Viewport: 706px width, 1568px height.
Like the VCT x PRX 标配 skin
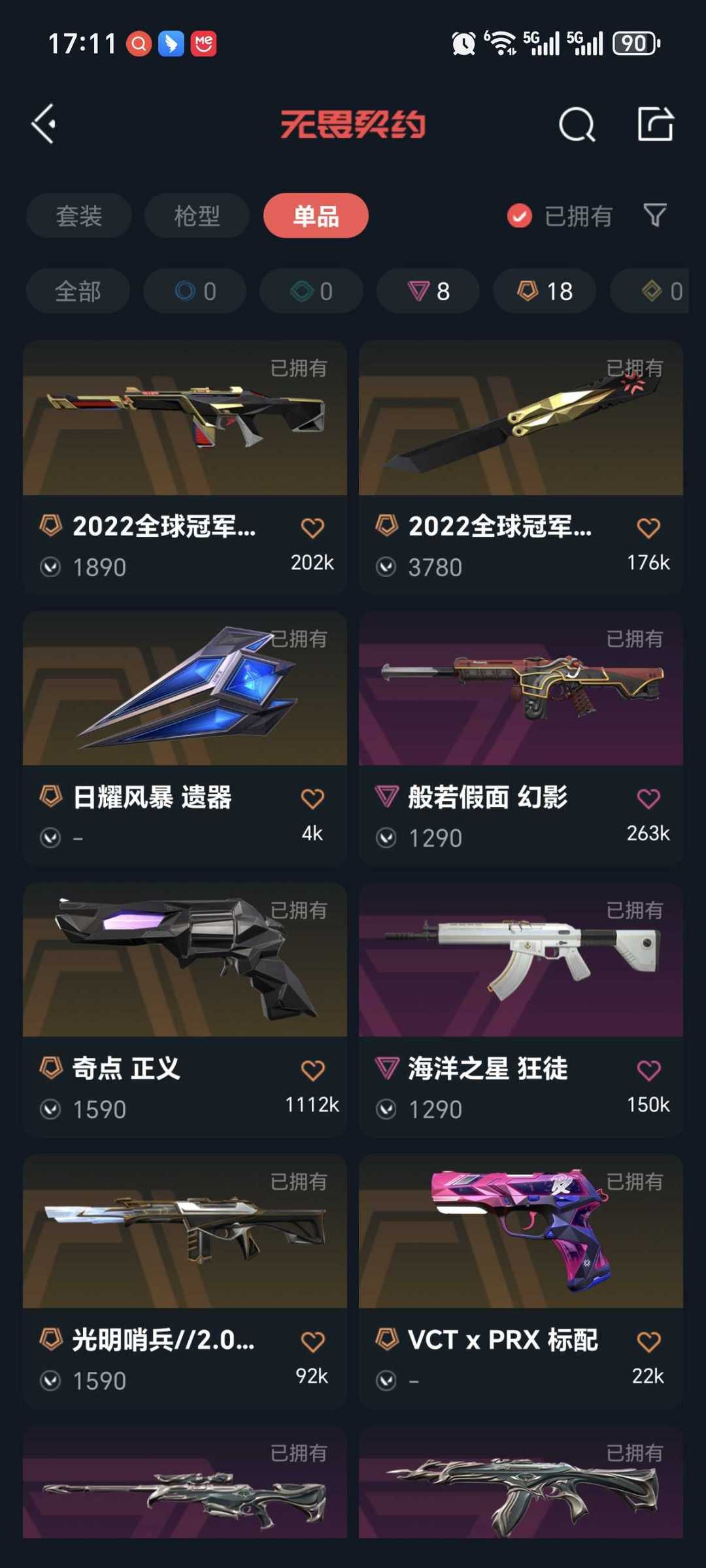pyautogui.click(x=648, y=1342)
